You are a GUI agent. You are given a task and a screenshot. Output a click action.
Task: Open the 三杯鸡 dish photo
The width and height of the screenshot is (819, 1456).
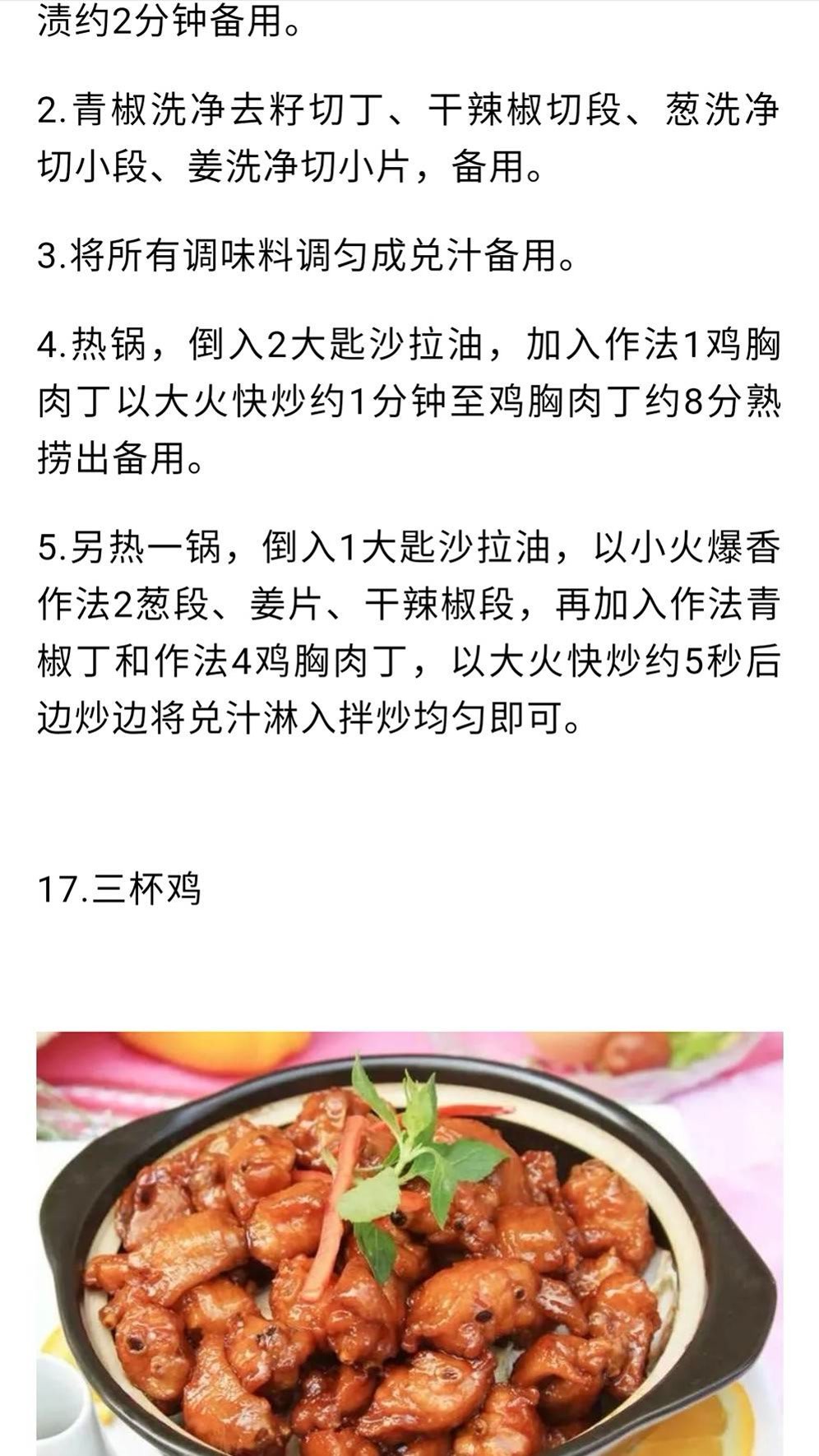[409, 1242]
